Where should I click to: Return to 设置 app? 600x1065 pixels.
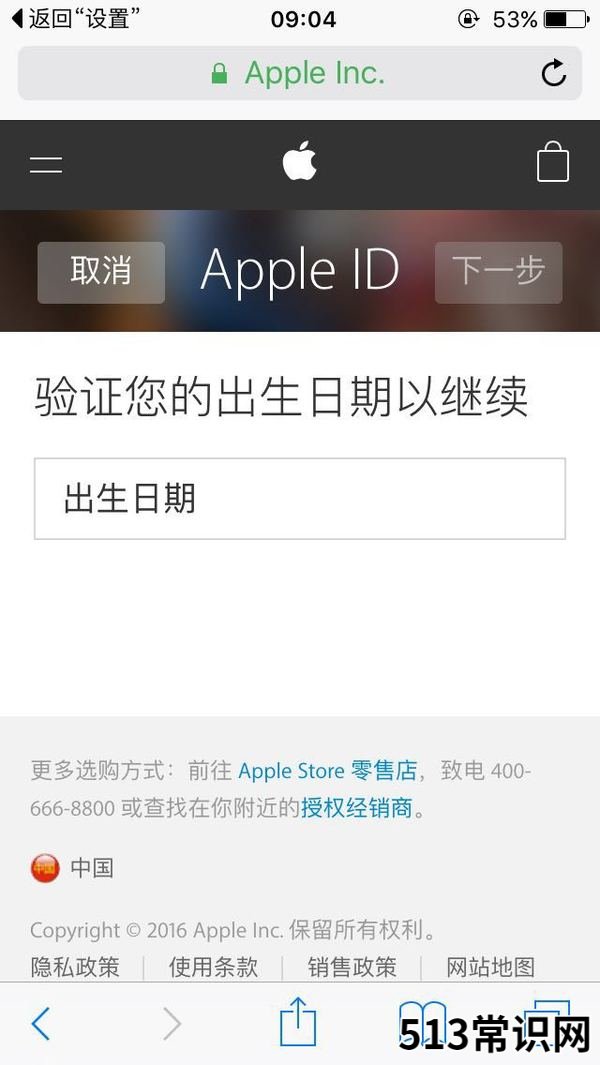click(75, 19)
